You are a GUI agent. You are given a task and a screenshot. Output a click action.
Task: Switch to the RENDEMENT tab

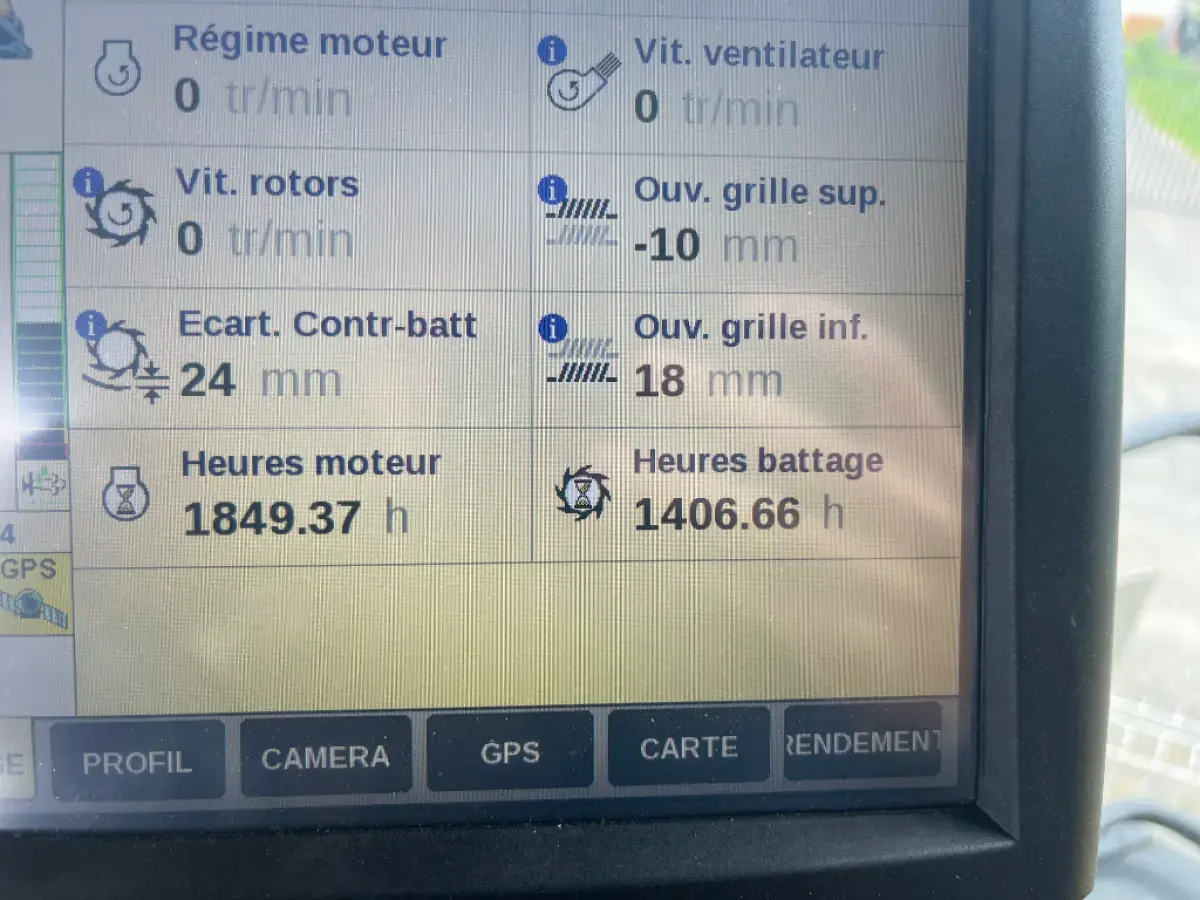tap(862, 741)
